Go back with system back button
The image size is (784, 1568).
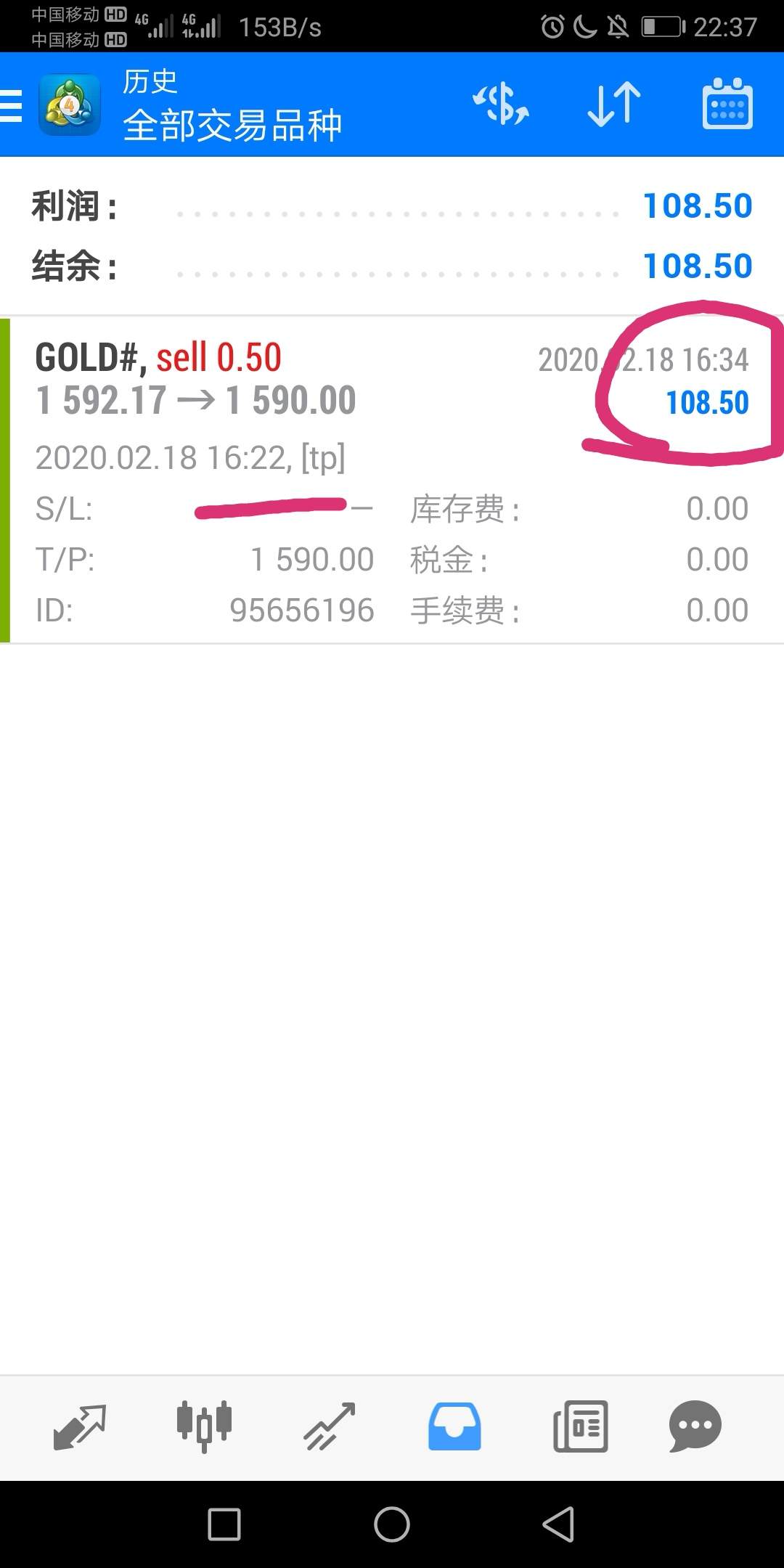pyautogui.click(x=558, y=1524)
